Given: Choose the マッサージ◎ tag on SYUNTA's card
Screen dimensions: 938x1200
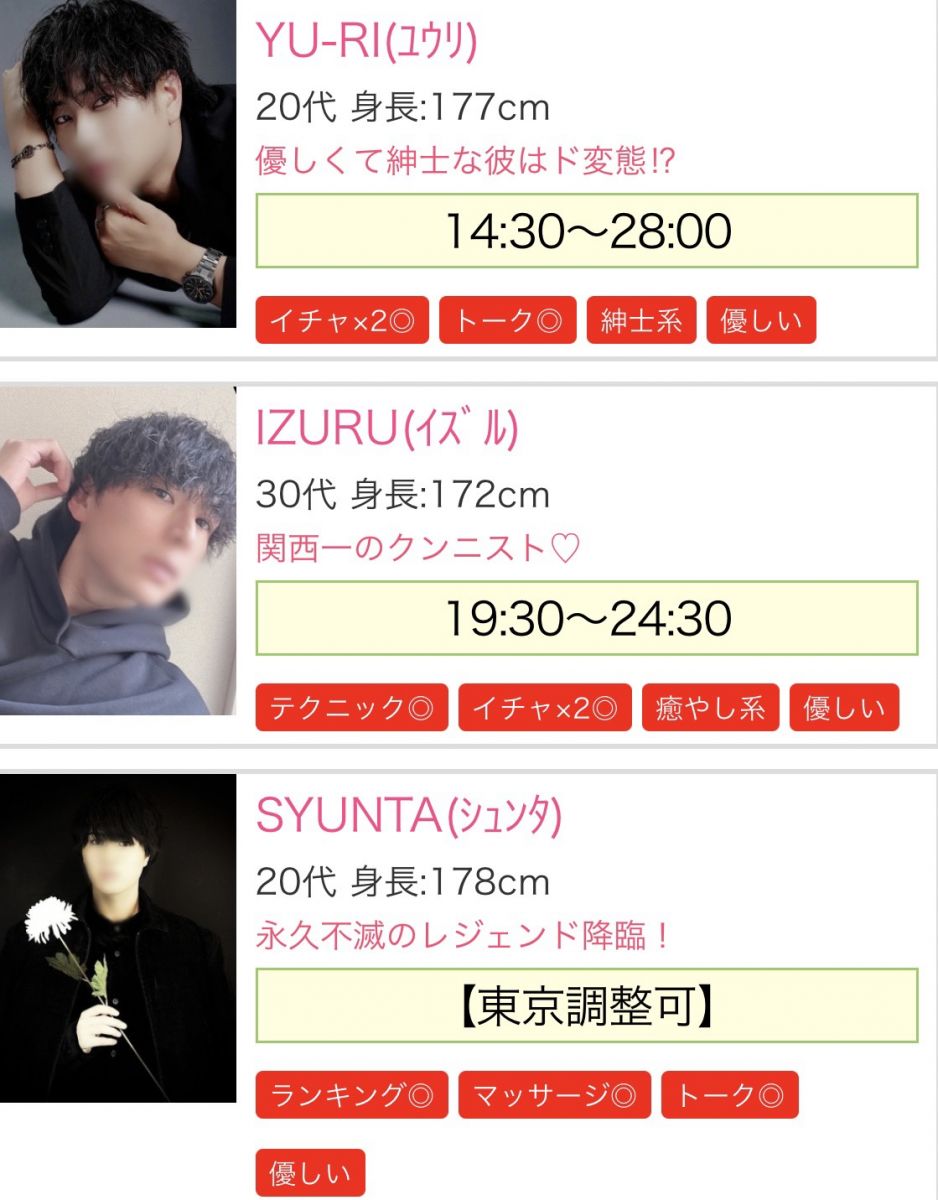Looking at the screenshot, I should click(x=554, y=1095).
